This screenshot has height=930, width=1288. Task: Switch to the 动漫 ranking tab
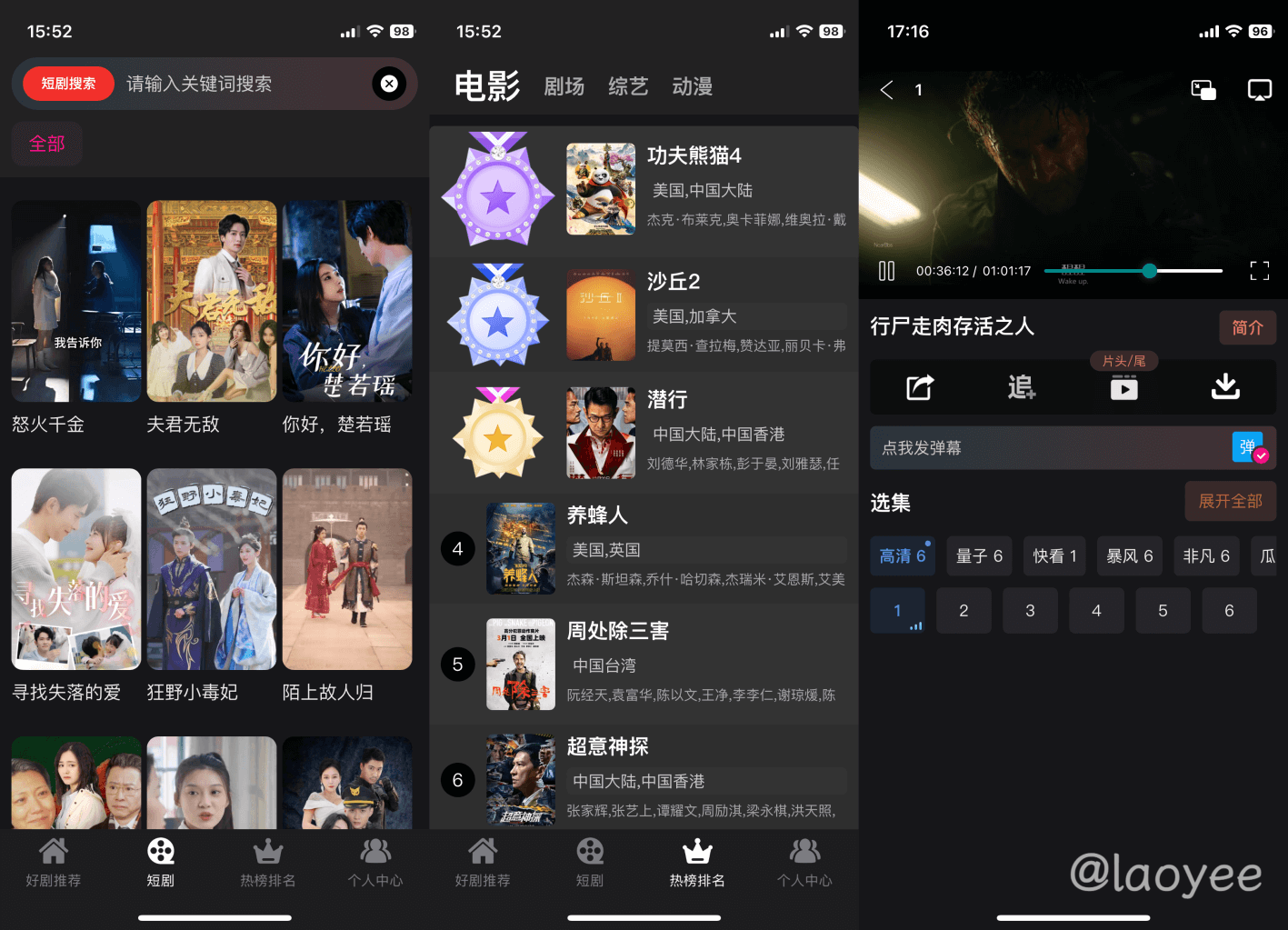coord(692,86)
